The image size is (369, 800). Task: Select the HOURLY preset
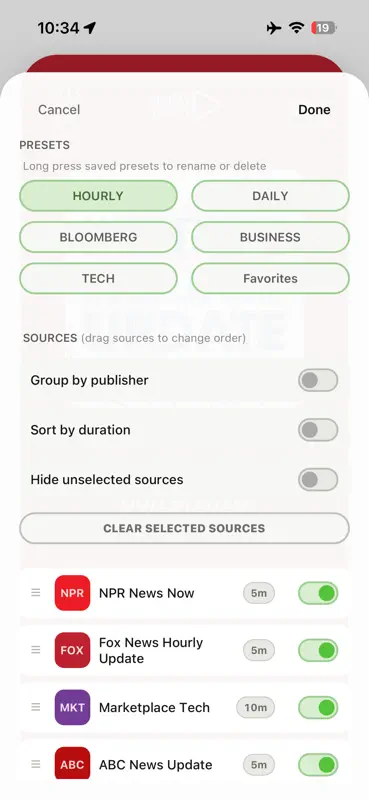tap(98, 196)
